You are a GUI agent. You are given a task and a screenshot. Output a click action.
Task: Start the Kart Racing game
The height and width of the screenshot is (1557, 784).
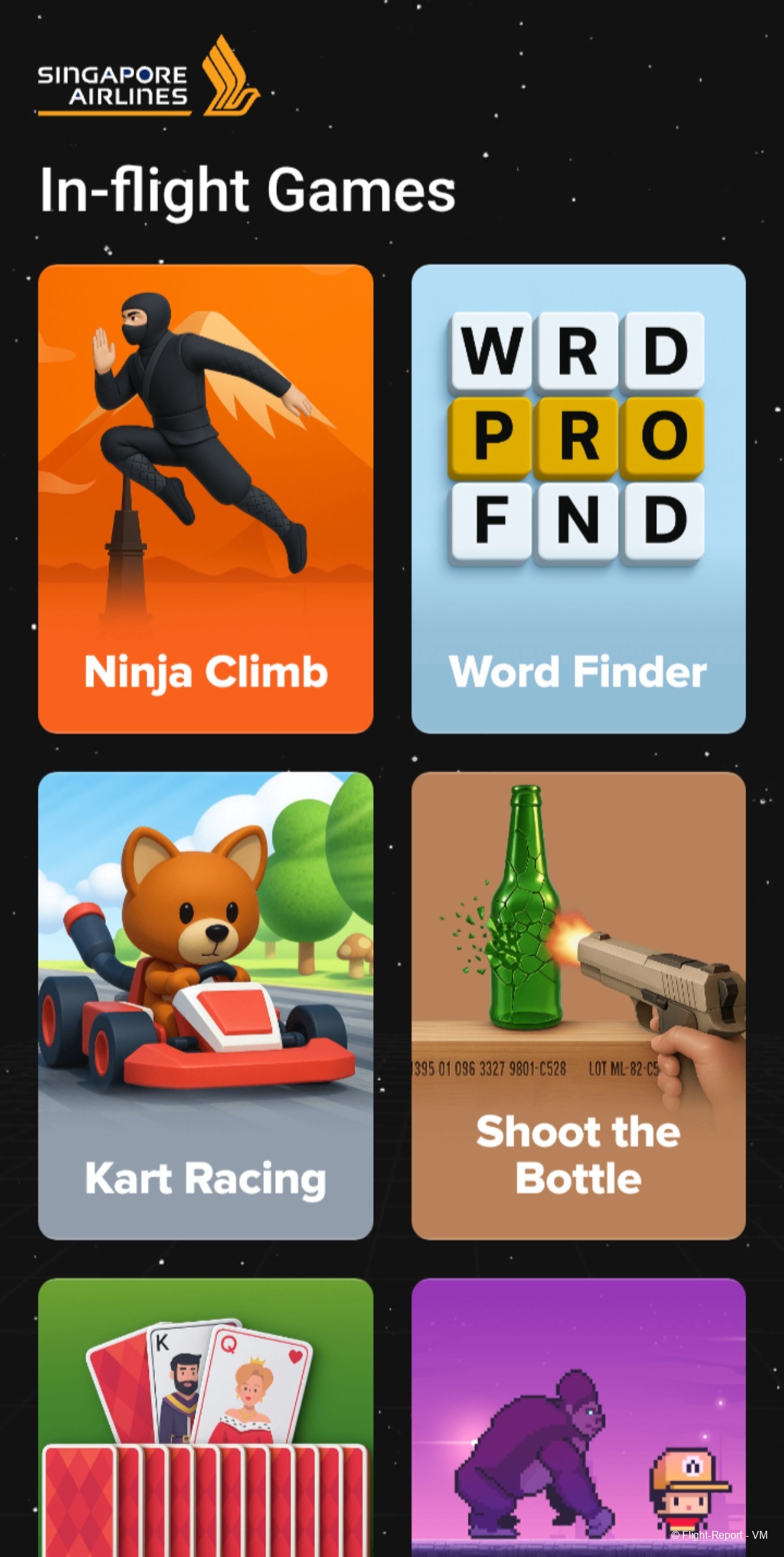[x=205, y=1005]
